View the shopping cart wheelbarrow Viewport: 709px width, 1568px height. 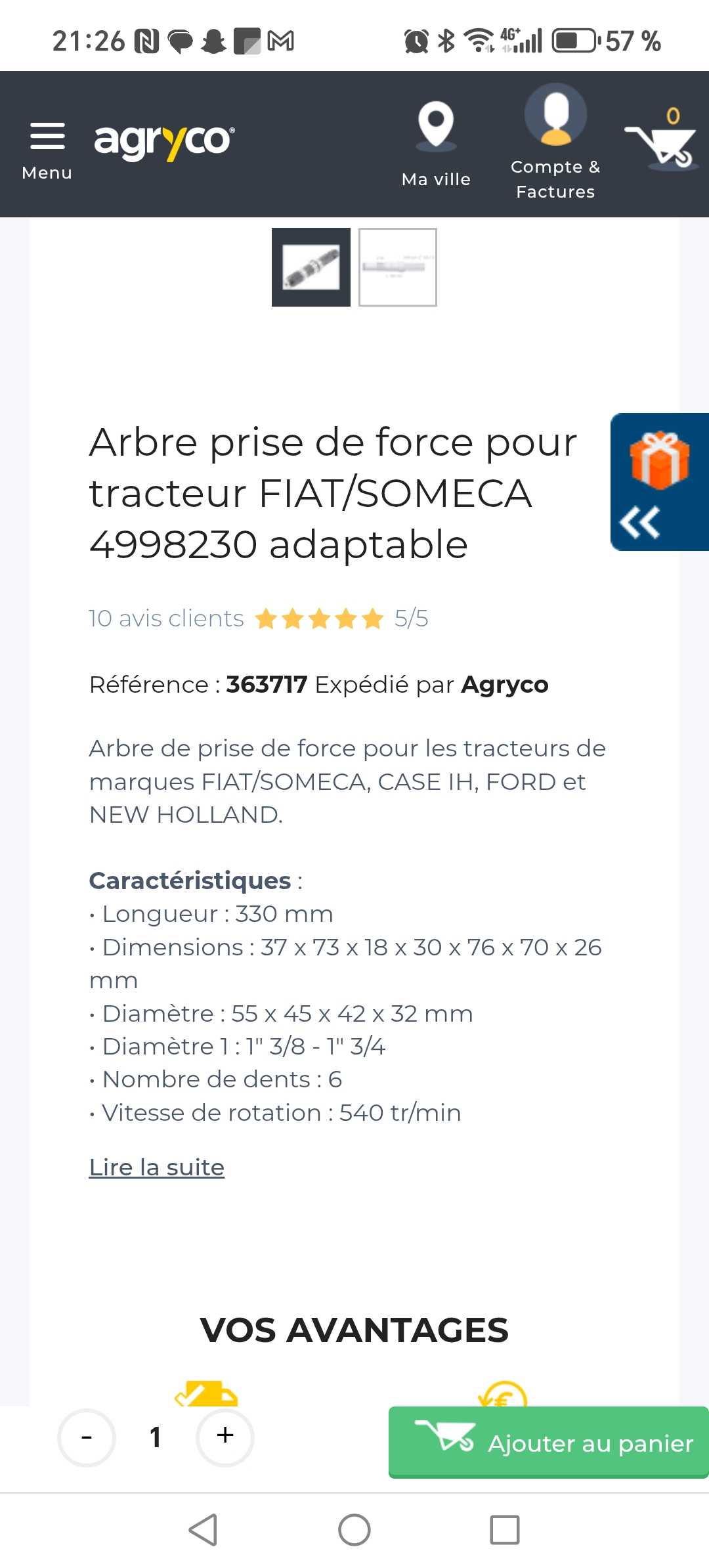pyautogui.click(x=662, y=142)
